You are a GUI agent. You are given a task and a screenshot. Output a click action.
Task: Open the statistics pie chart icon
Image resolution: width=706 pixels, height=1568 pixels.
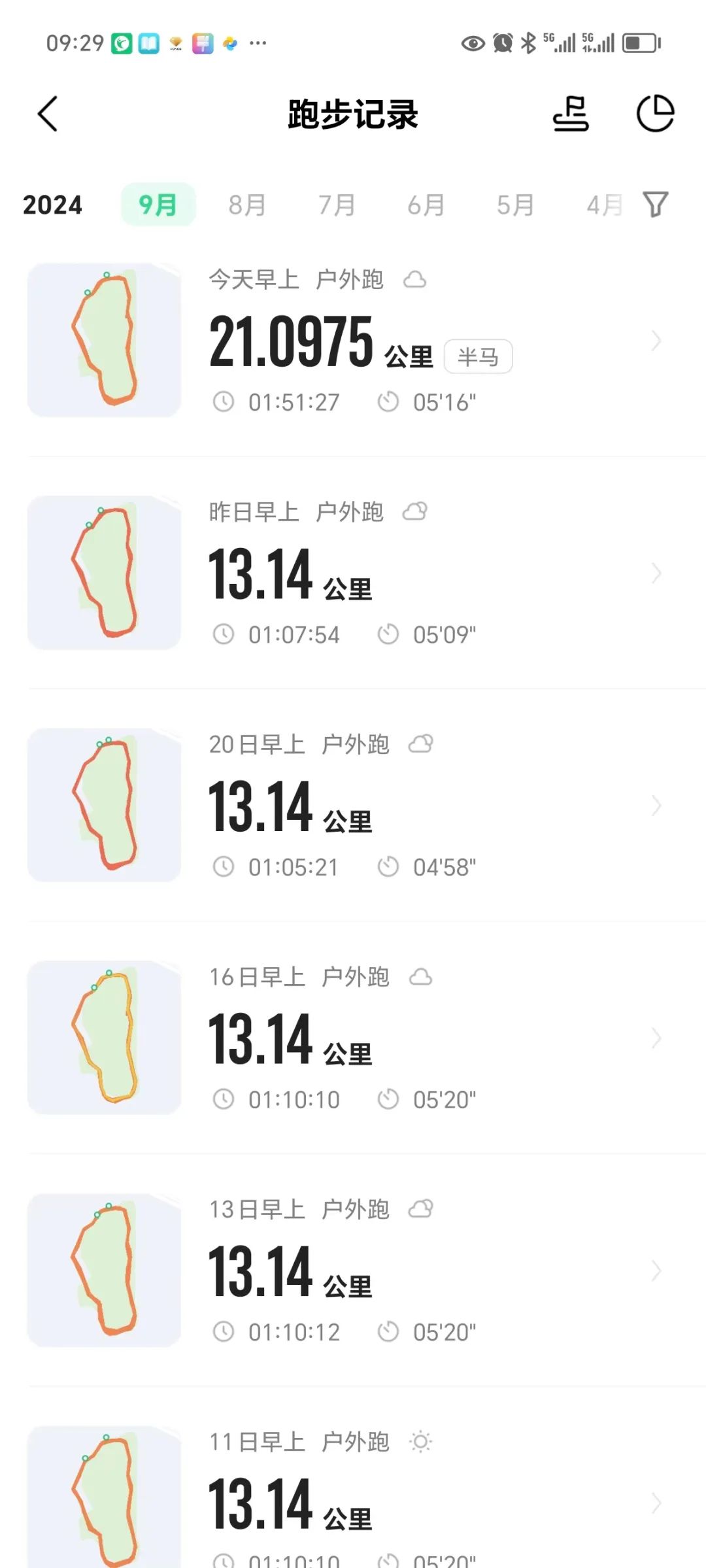pos(655,114)
